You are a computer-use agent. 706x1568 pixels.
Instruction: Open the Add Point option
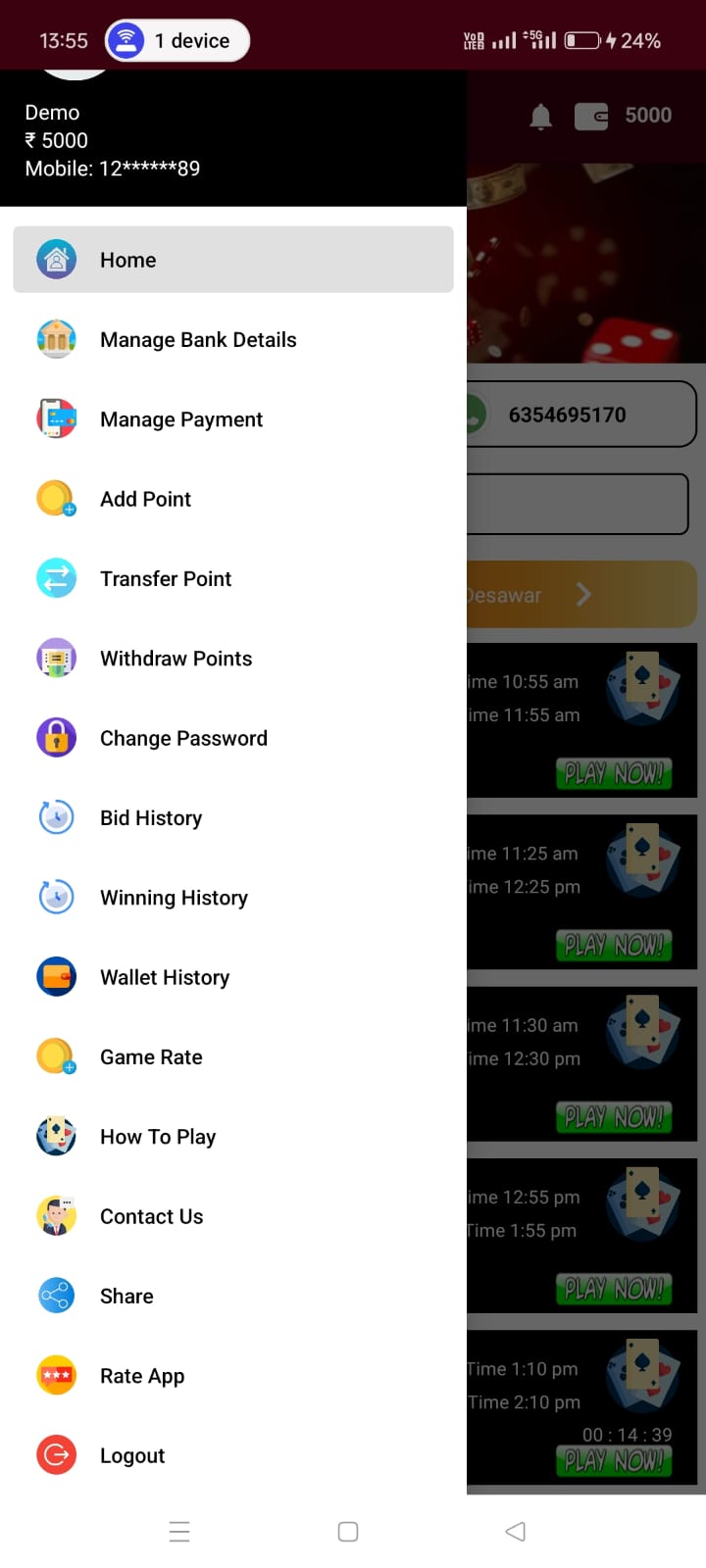(233, 499)
